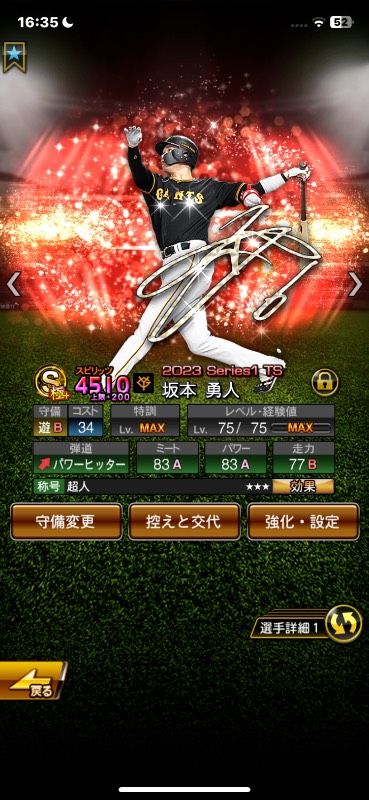Go back with the 戻る button

tap(32, 680)
